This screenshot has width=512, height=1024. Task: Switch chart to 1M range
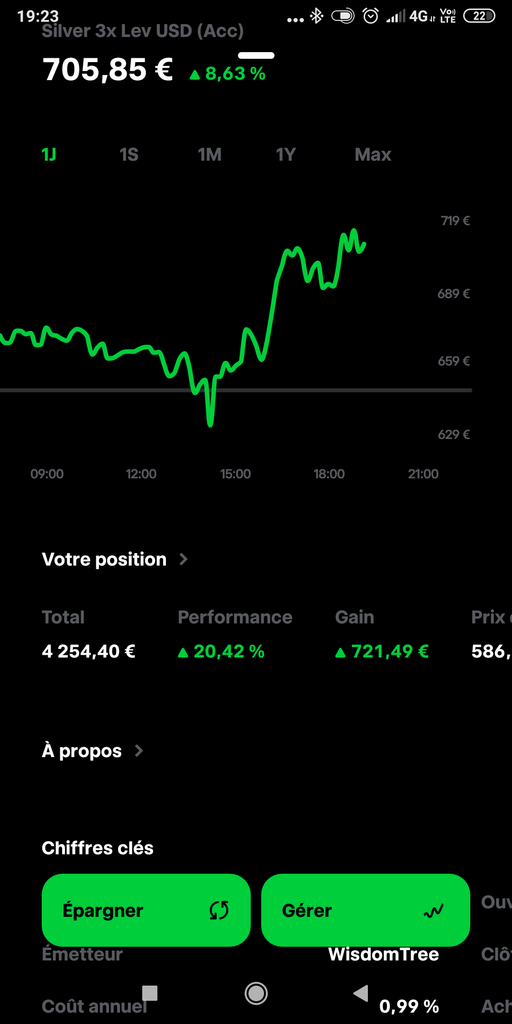(x=210, y=155)
